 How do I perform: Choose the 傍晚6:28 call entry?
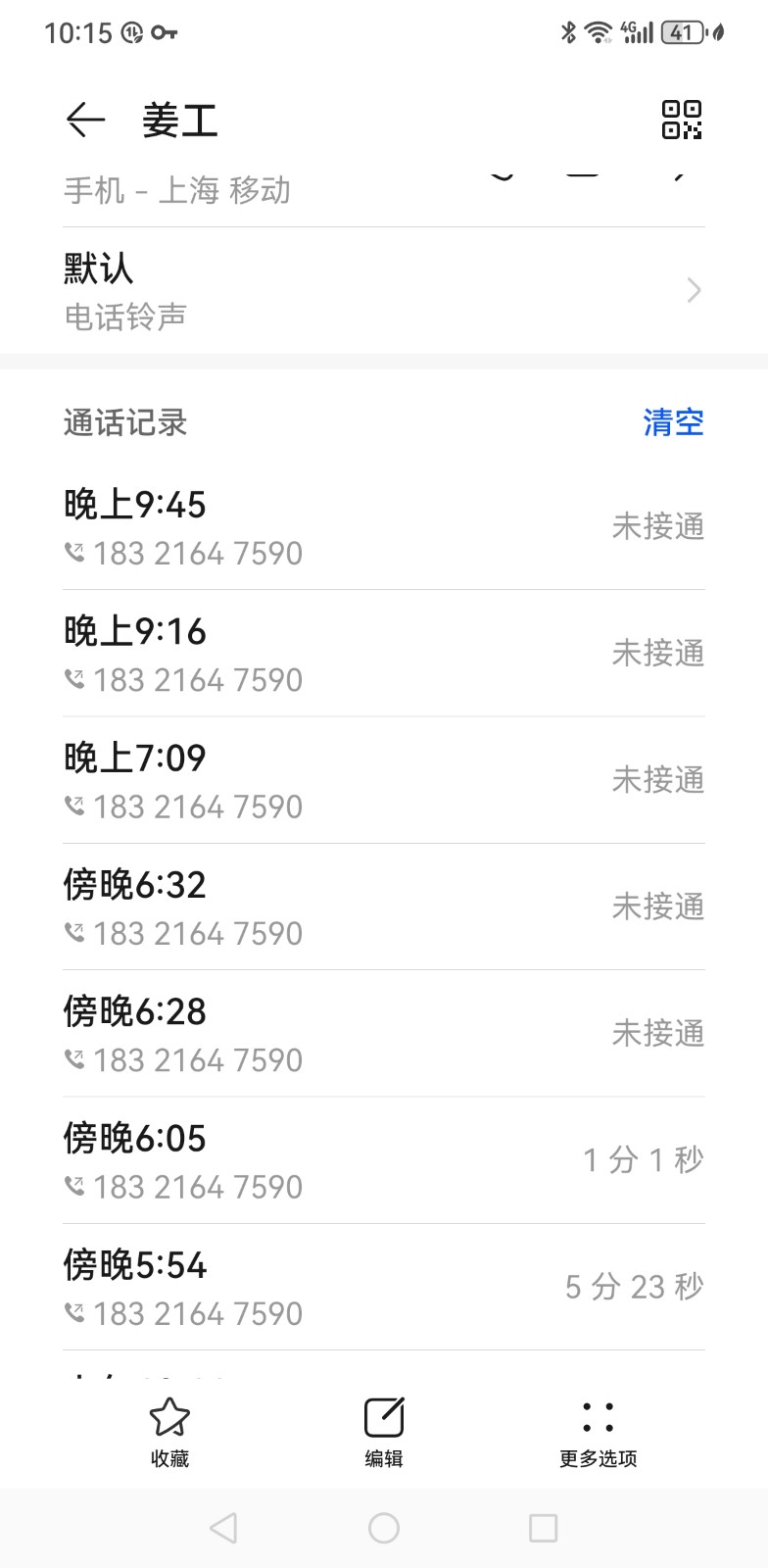coord(383,1034)
